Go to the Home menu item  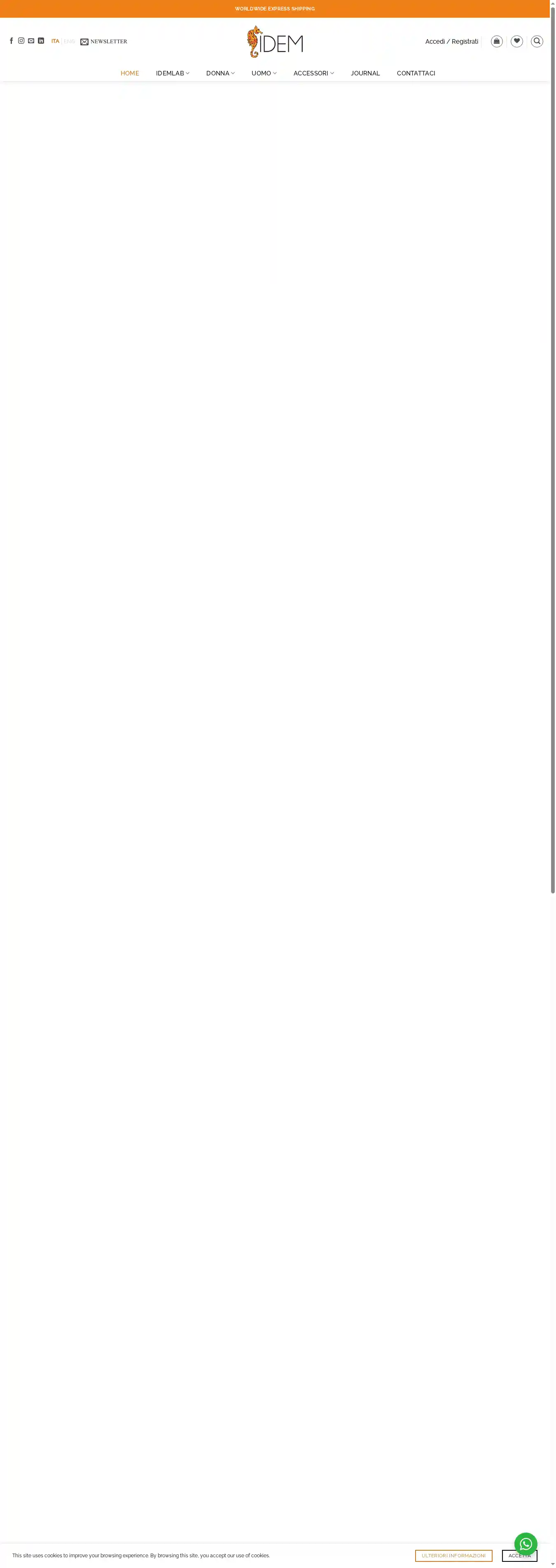pyautogui.click(x=130, y=73)
